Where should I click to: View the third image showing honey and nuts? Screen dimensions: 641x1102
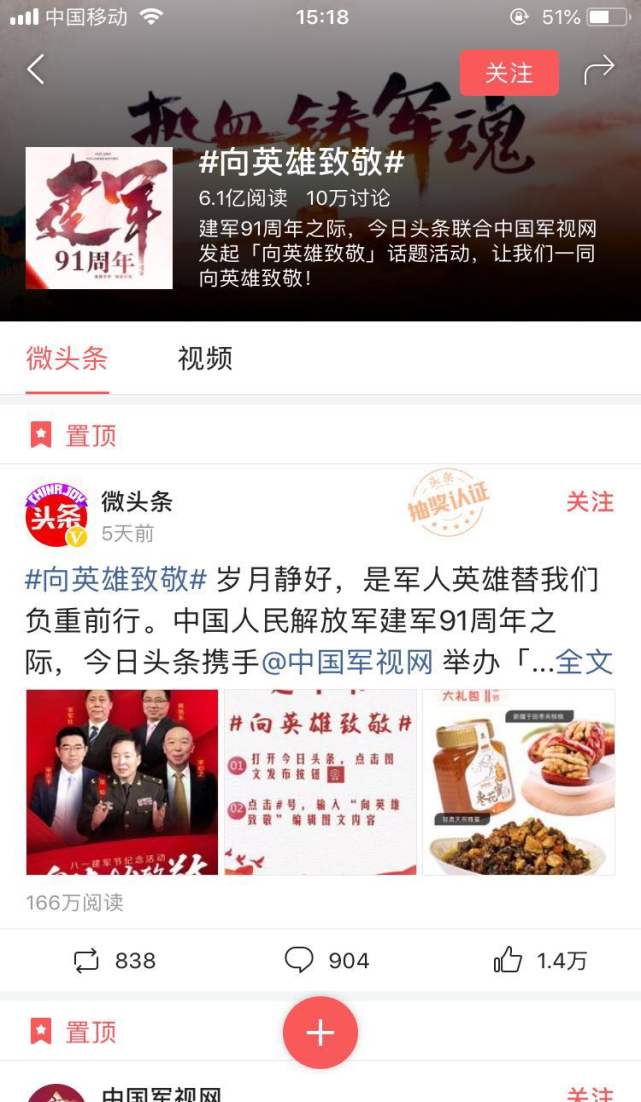(x=518, y=782)
